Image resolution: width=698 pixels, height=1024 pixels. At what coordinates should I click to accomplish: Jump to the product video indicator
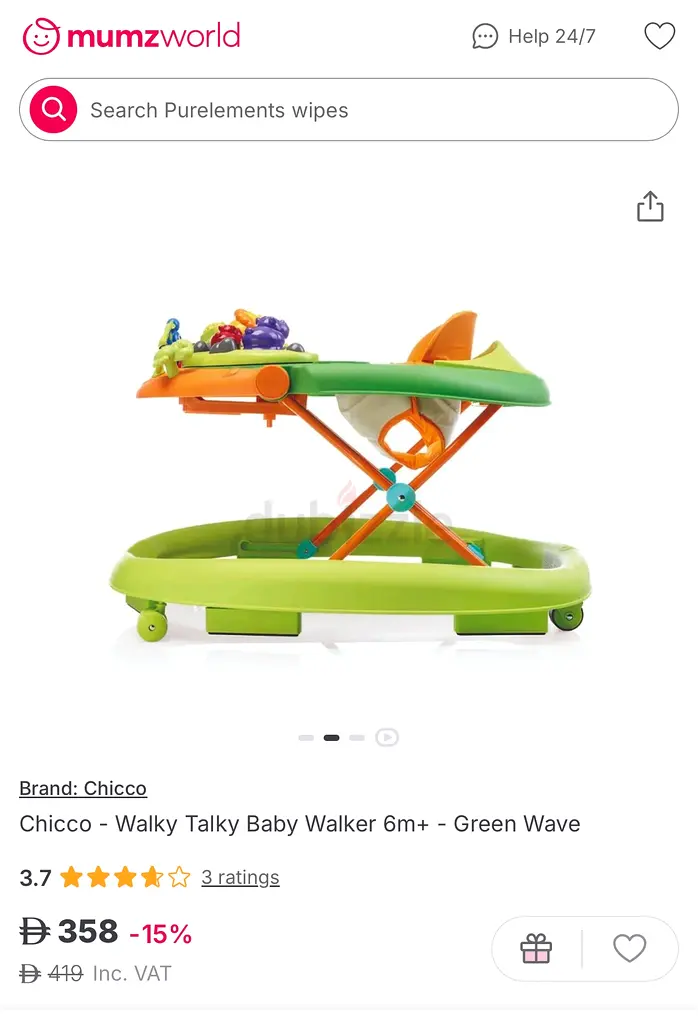click(387, 738)
